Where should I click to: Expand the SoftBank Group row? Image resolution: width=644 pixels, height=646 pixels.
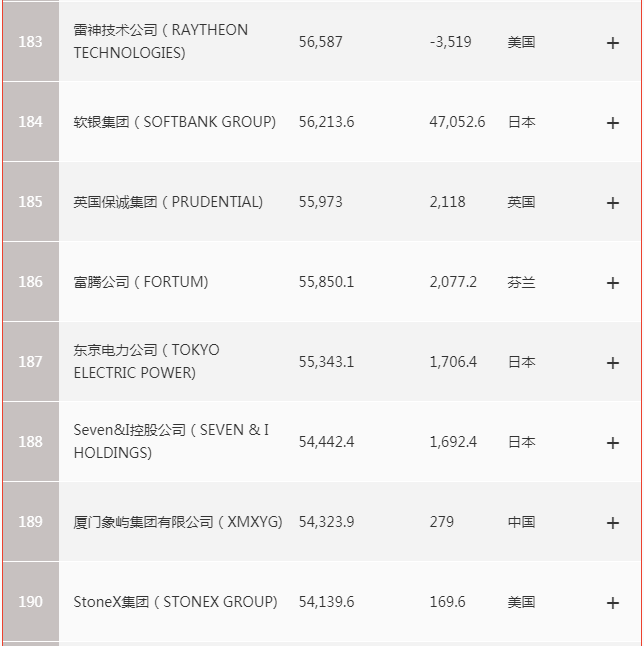point(613,123)
